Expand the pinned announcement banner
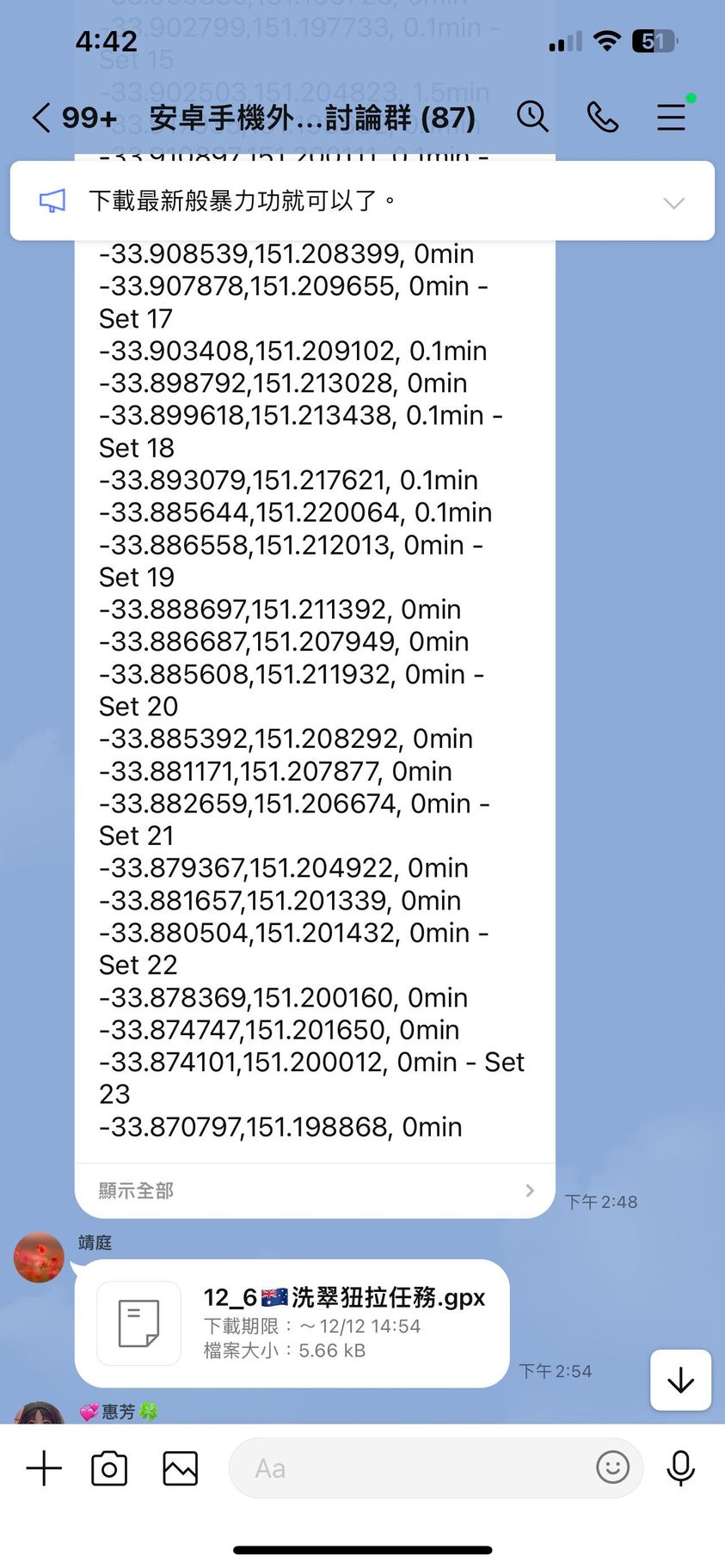Screen dimensions: 725x1568 coord(673,203)
